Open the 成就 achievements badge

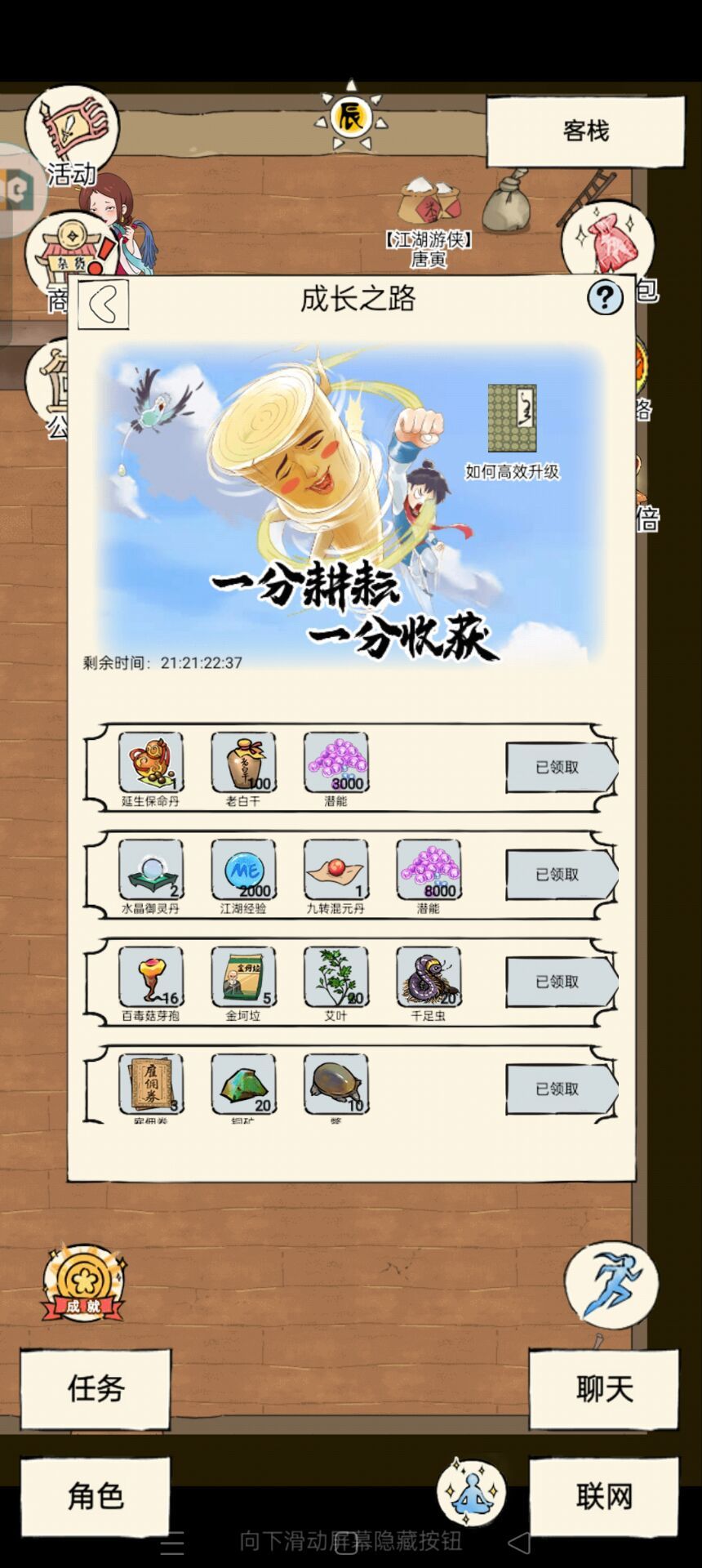(83, 1283)
